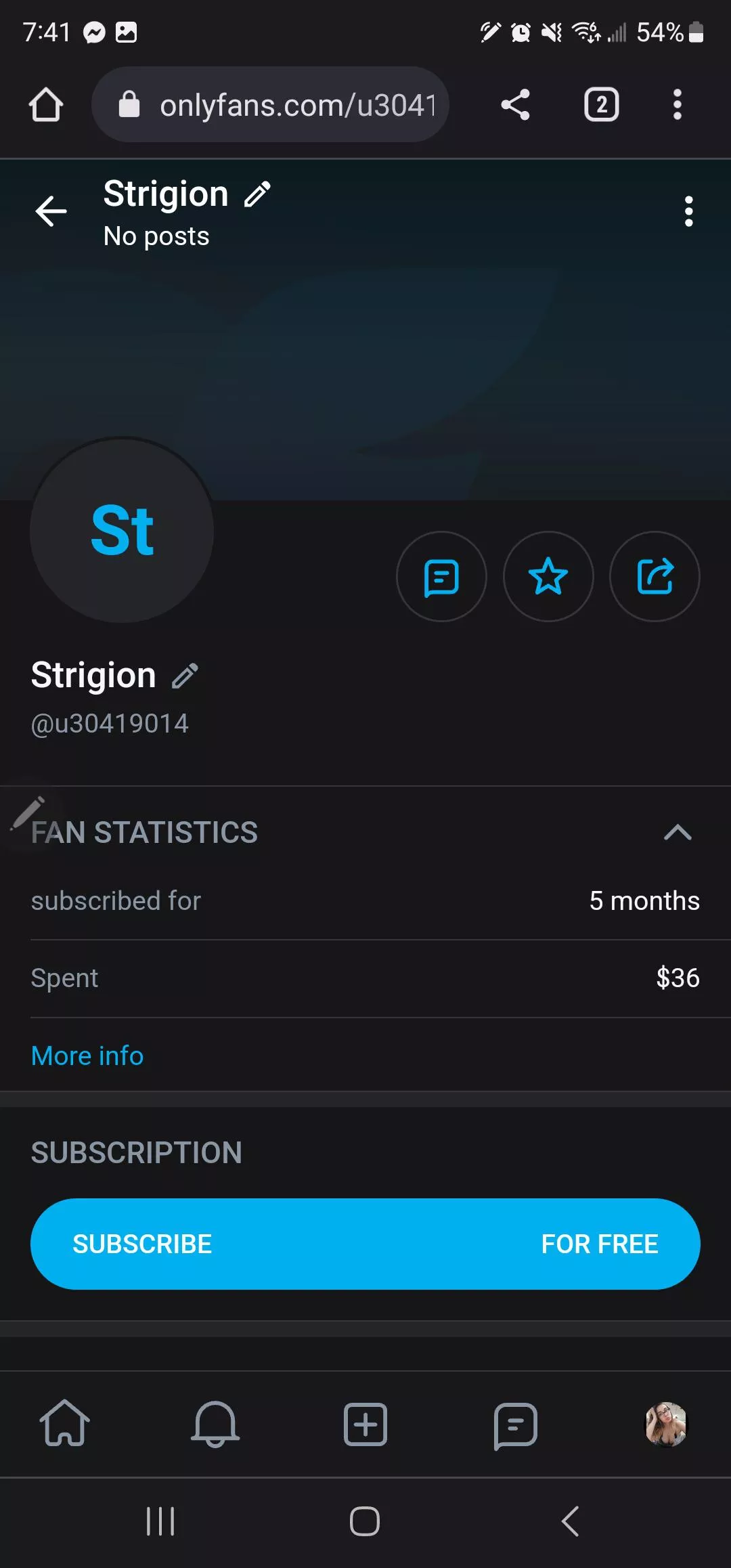This screenshot has height=1568, width=731.
Task: Open my profile avatar tab
Action: click(x=666, y=1423)
